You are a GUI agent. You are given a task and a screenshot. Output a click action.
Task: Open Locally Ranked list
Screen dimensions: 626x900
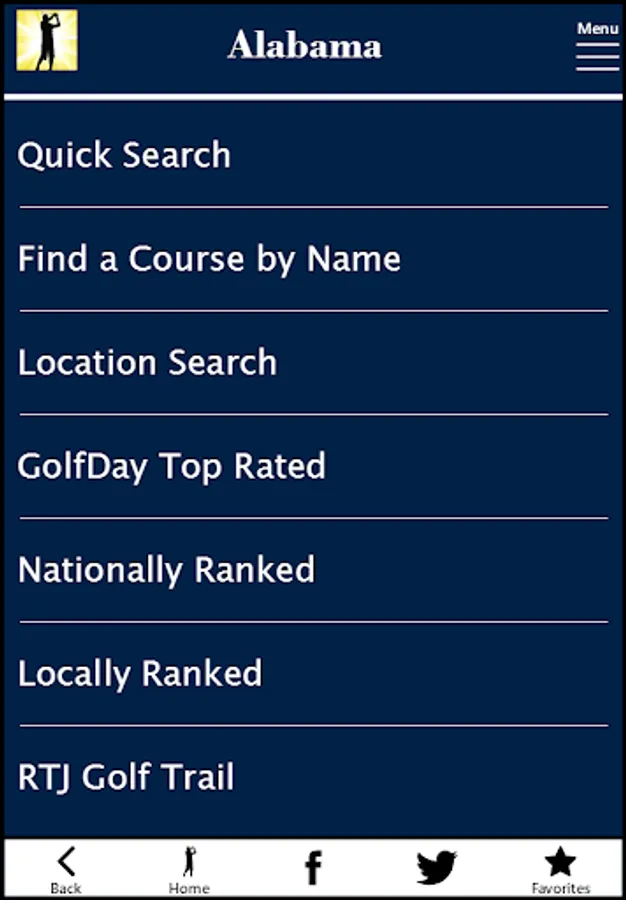(x=314, y=673)
